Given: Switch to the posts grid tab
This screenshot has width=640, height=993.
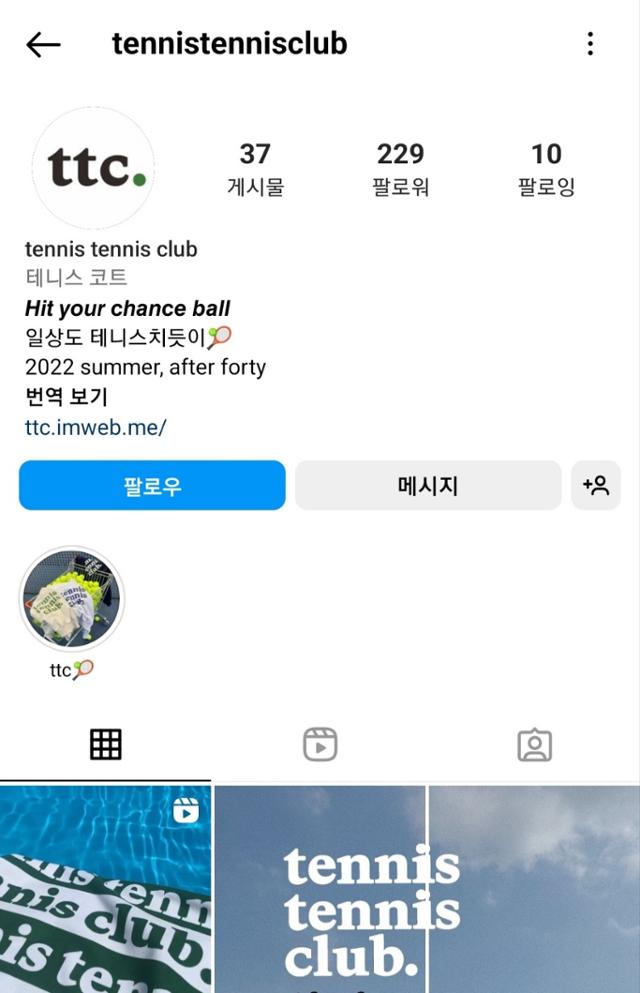Looking at the screenshot, I should pyautogui.click(x=105, y=745).
